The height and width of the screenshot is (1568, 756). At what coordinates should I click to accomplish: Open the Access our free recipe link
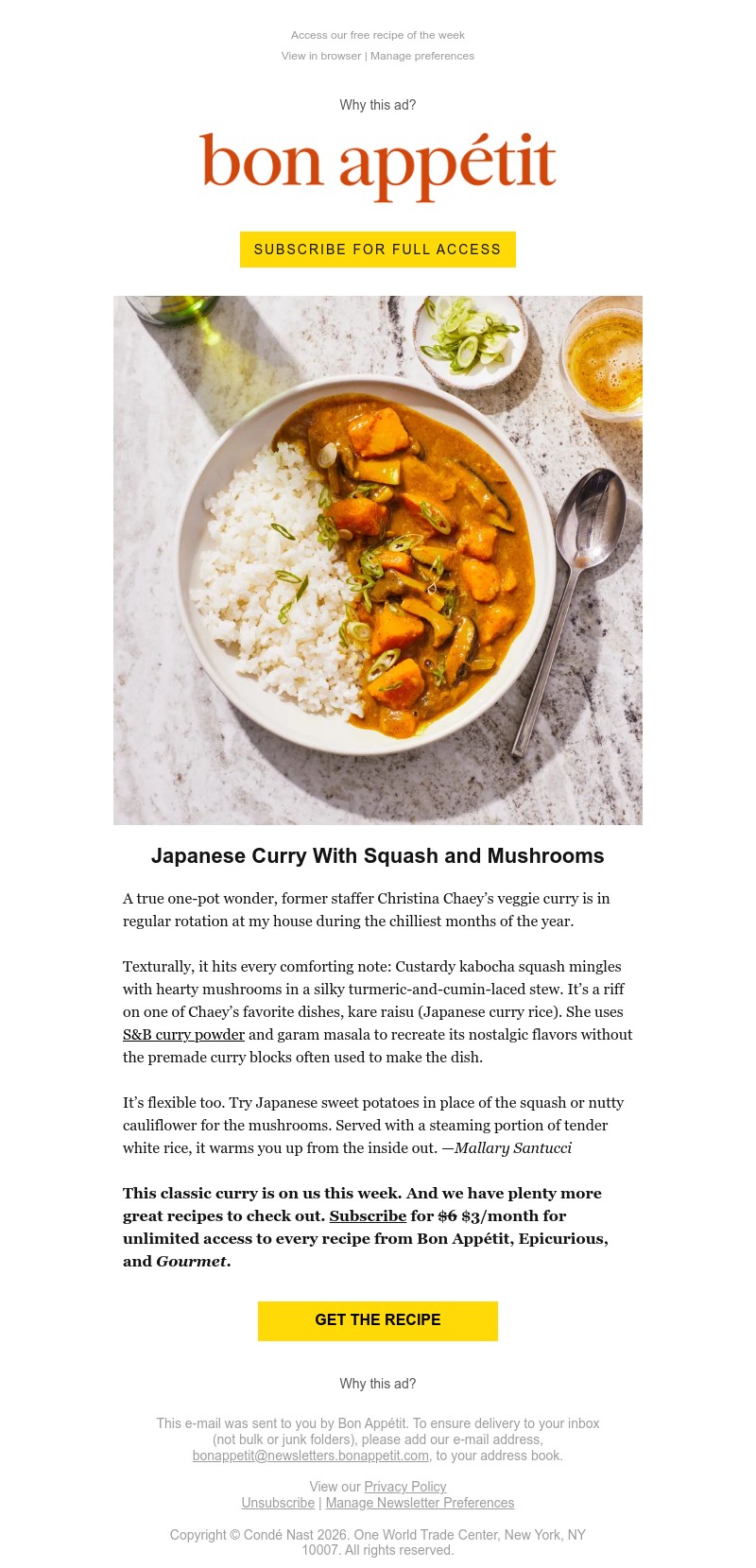coord(377,35)
